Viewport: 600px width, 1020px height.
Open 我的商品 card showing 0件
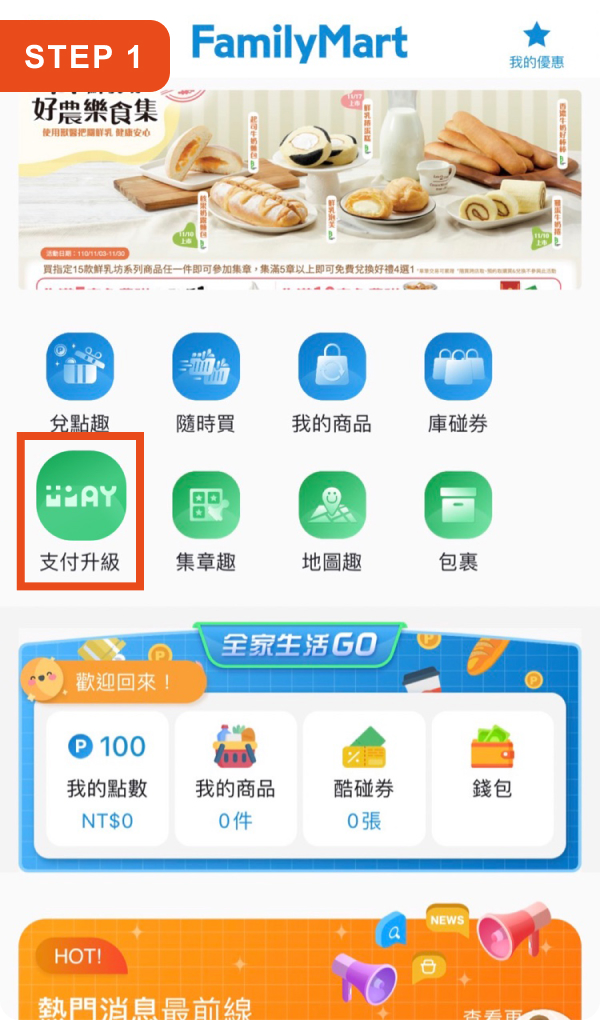(236, 778)
